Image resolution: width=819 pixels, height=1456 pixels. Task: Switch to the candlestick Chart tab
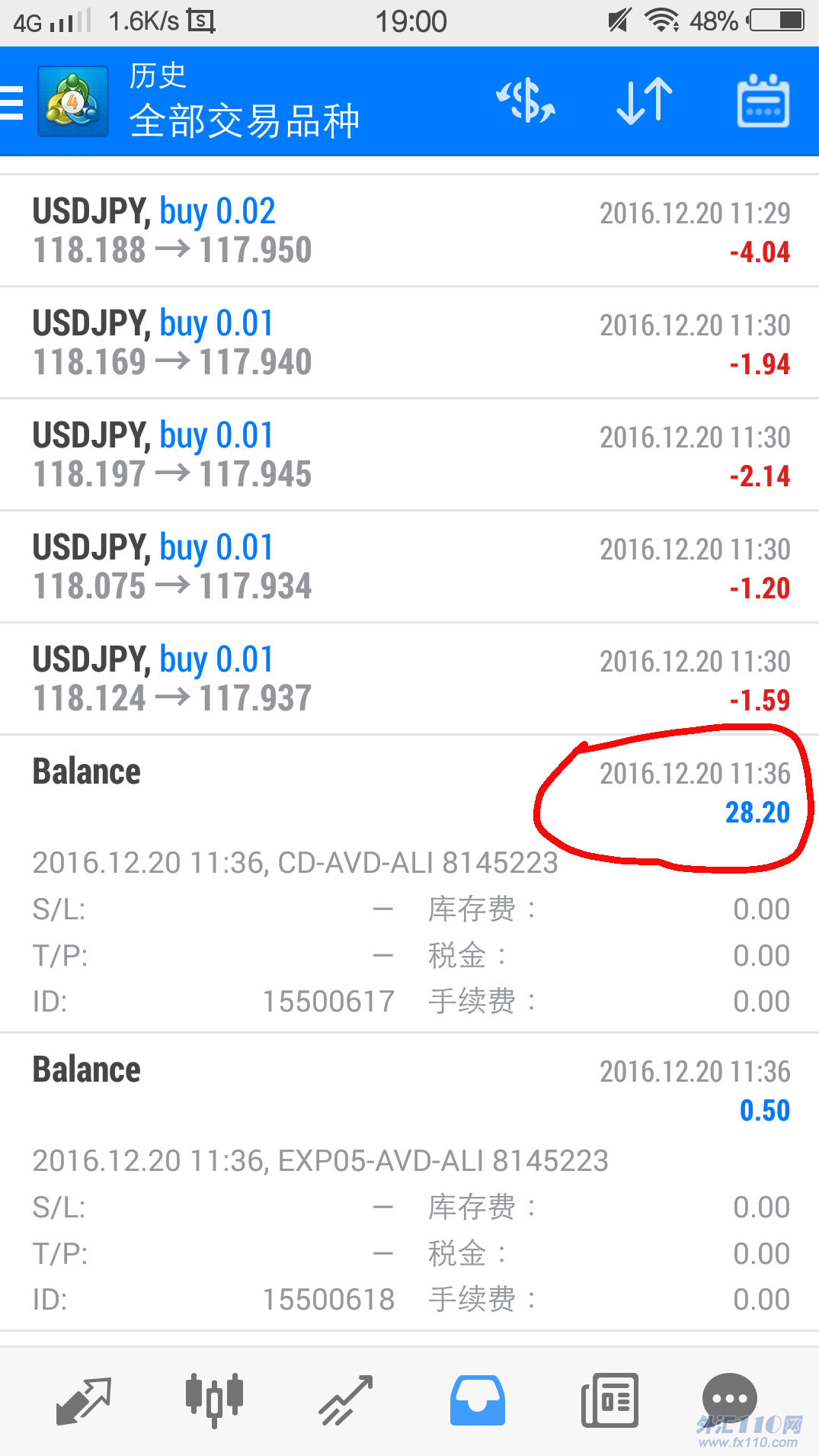coord(214,1400)
